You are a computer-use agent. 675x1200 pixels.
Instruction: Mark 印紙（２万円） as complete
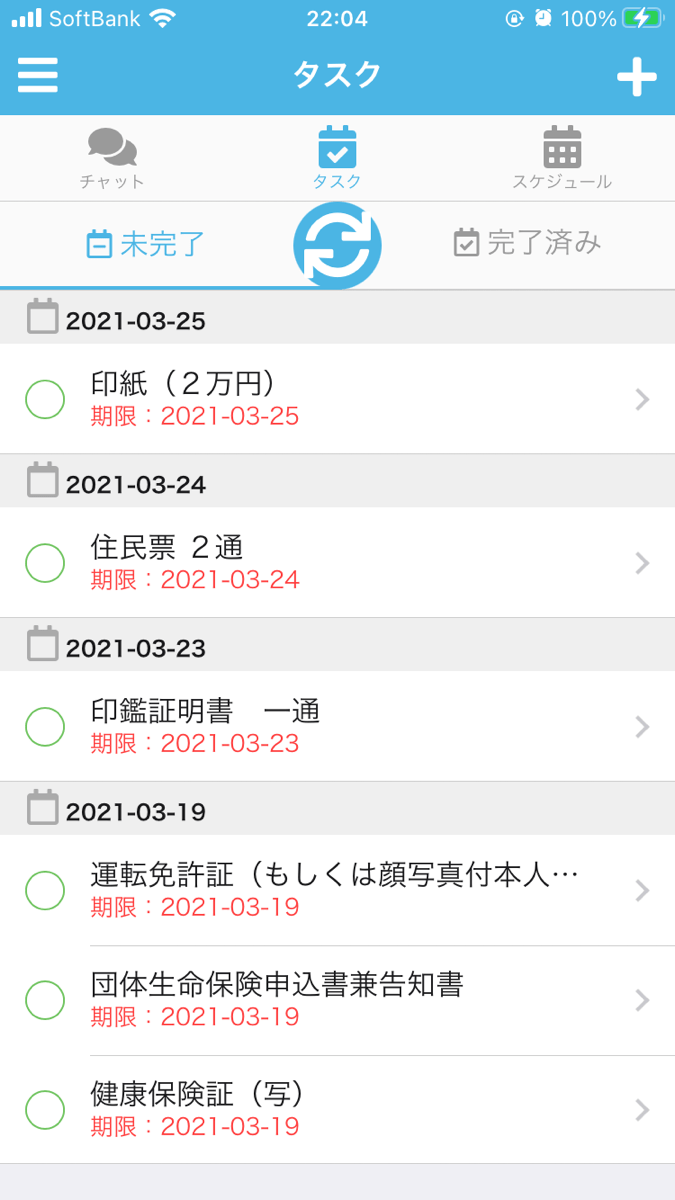(x=45, y=399)
